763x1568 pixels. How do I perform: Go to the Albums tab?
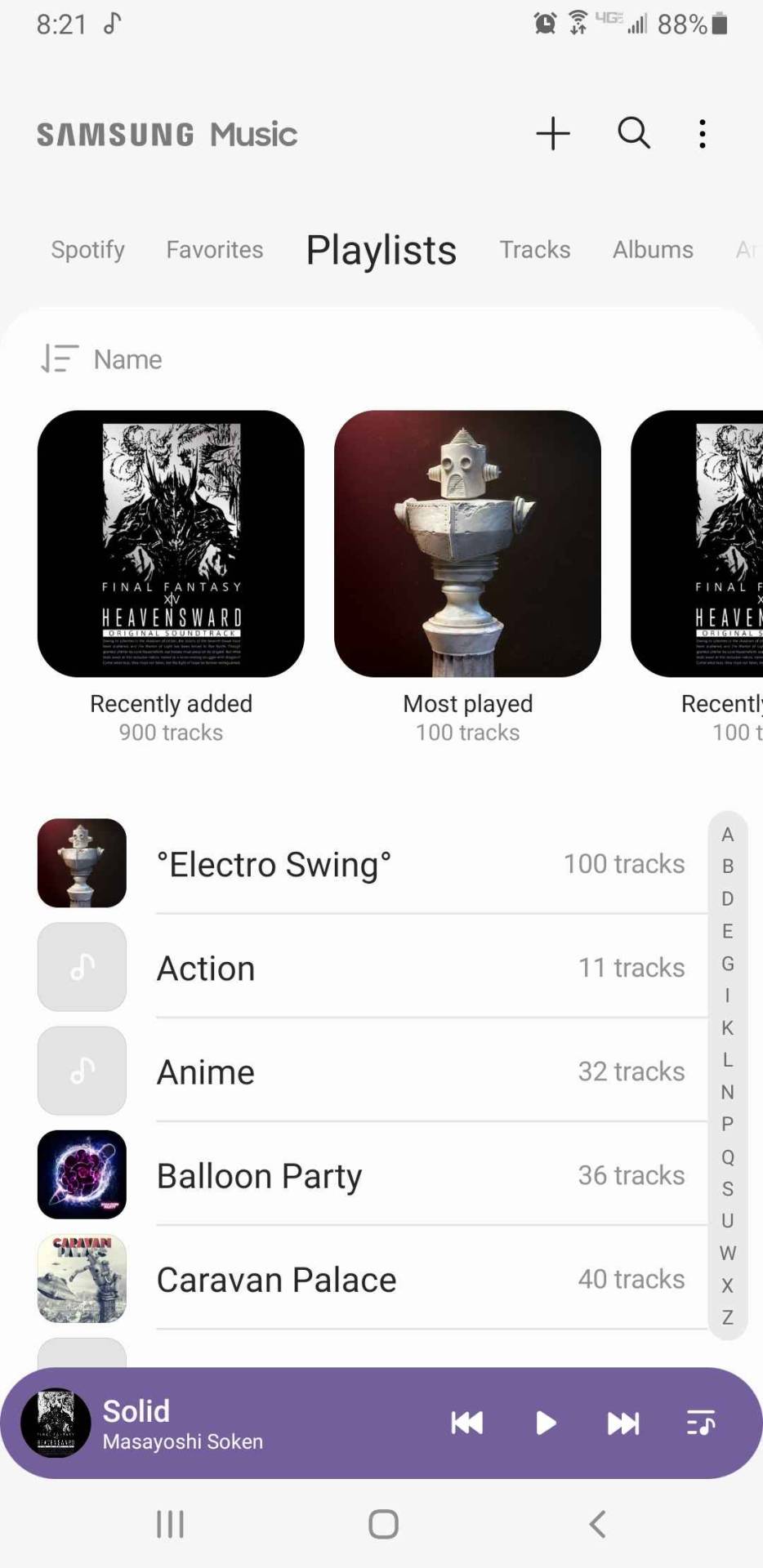click(653, 249)
